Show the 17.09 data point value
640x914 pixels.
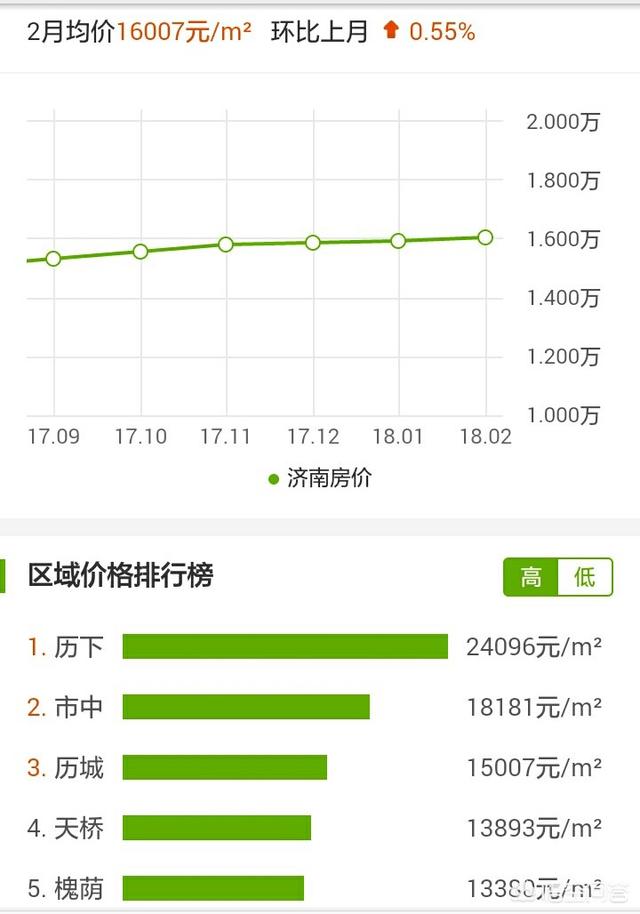(53, 259)
